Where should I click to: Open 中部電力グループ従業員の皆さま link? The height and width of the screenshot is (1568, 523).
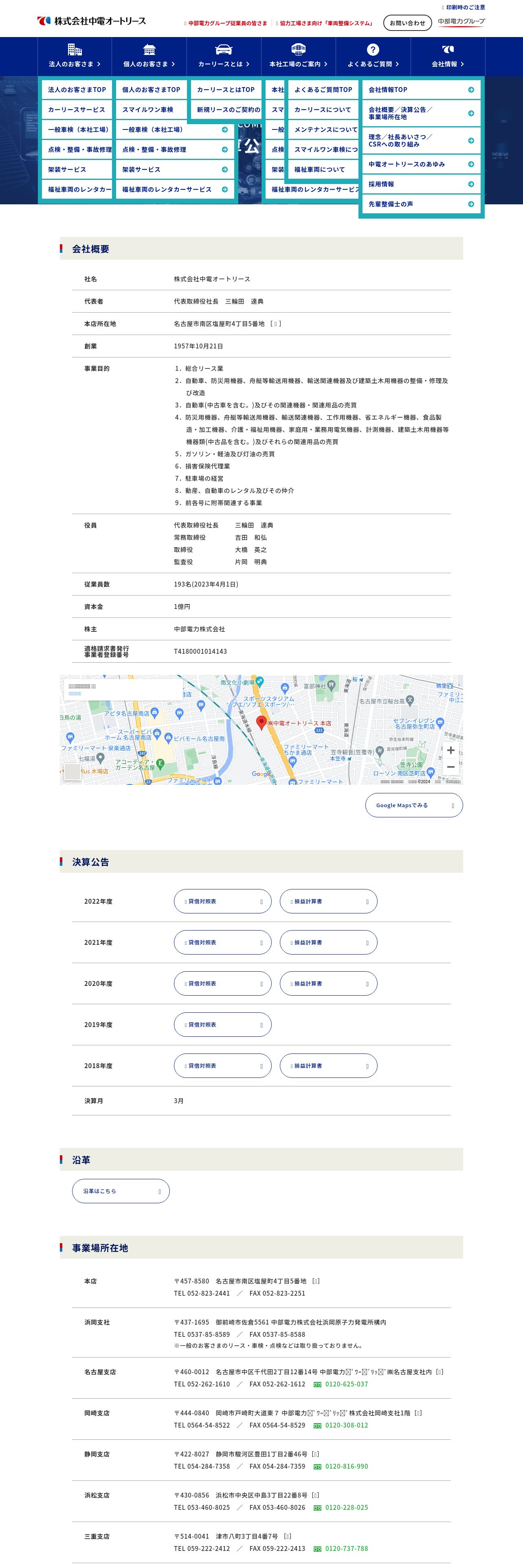coord(226,23)
